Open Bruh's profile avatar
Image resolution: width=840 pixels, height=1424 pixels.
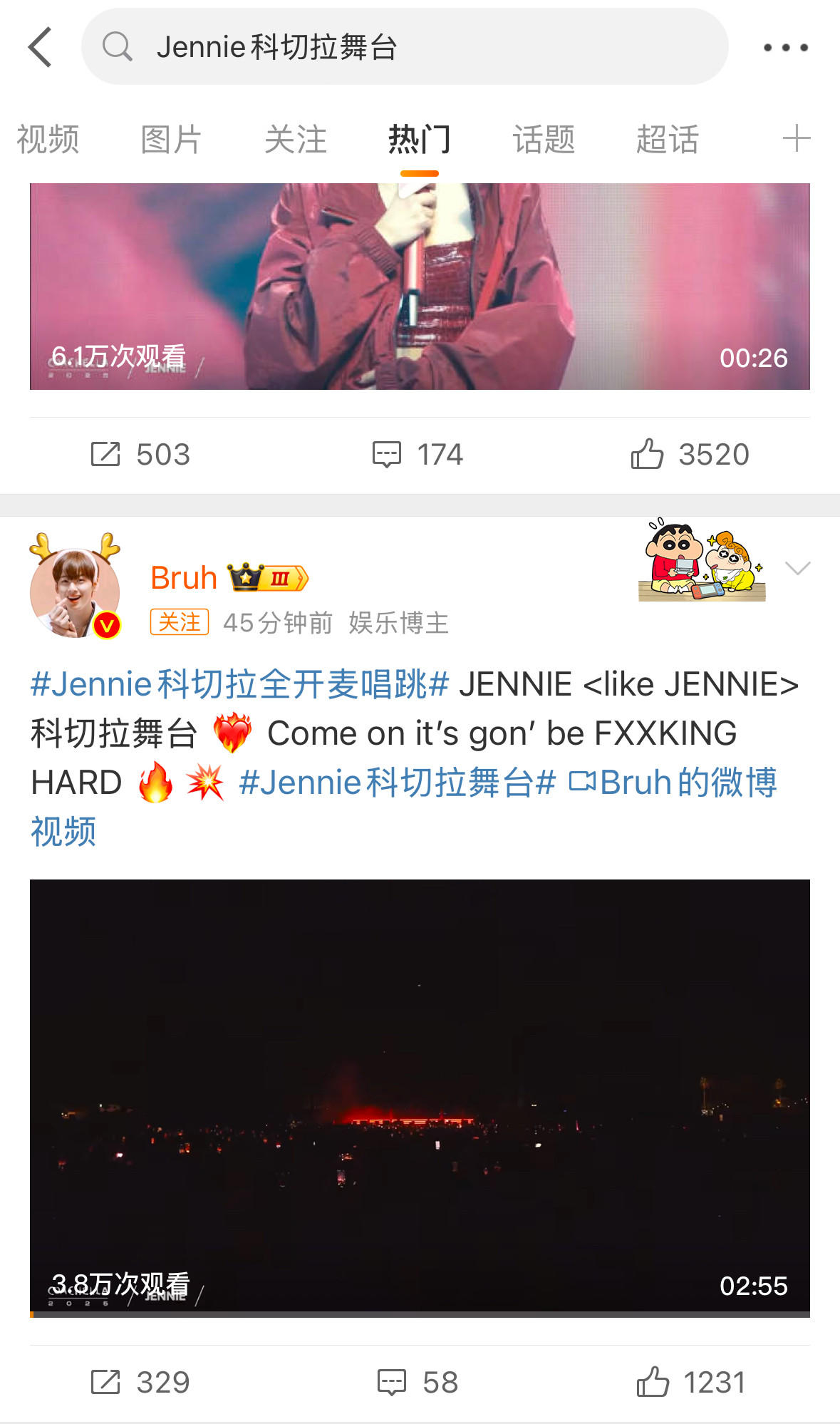(x=75, y=592)
